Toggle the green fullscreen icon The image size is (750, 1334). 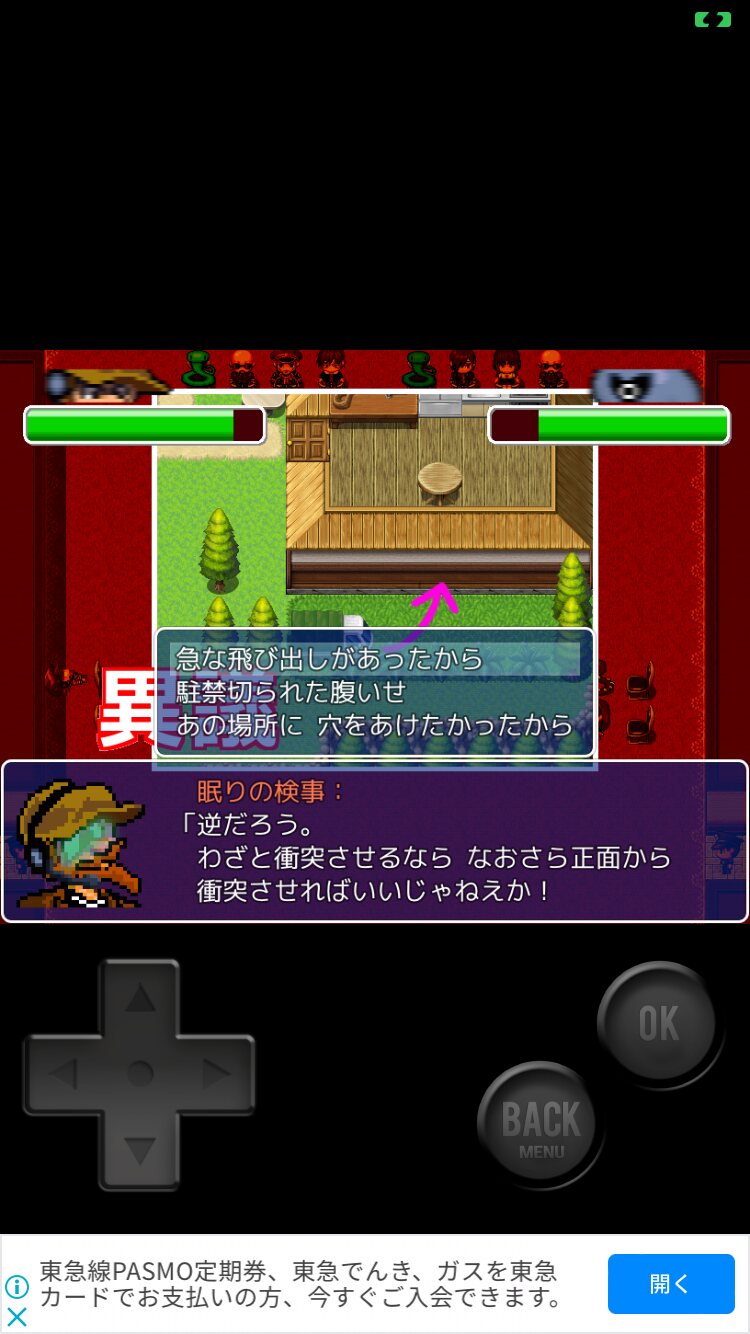[713, 19]
